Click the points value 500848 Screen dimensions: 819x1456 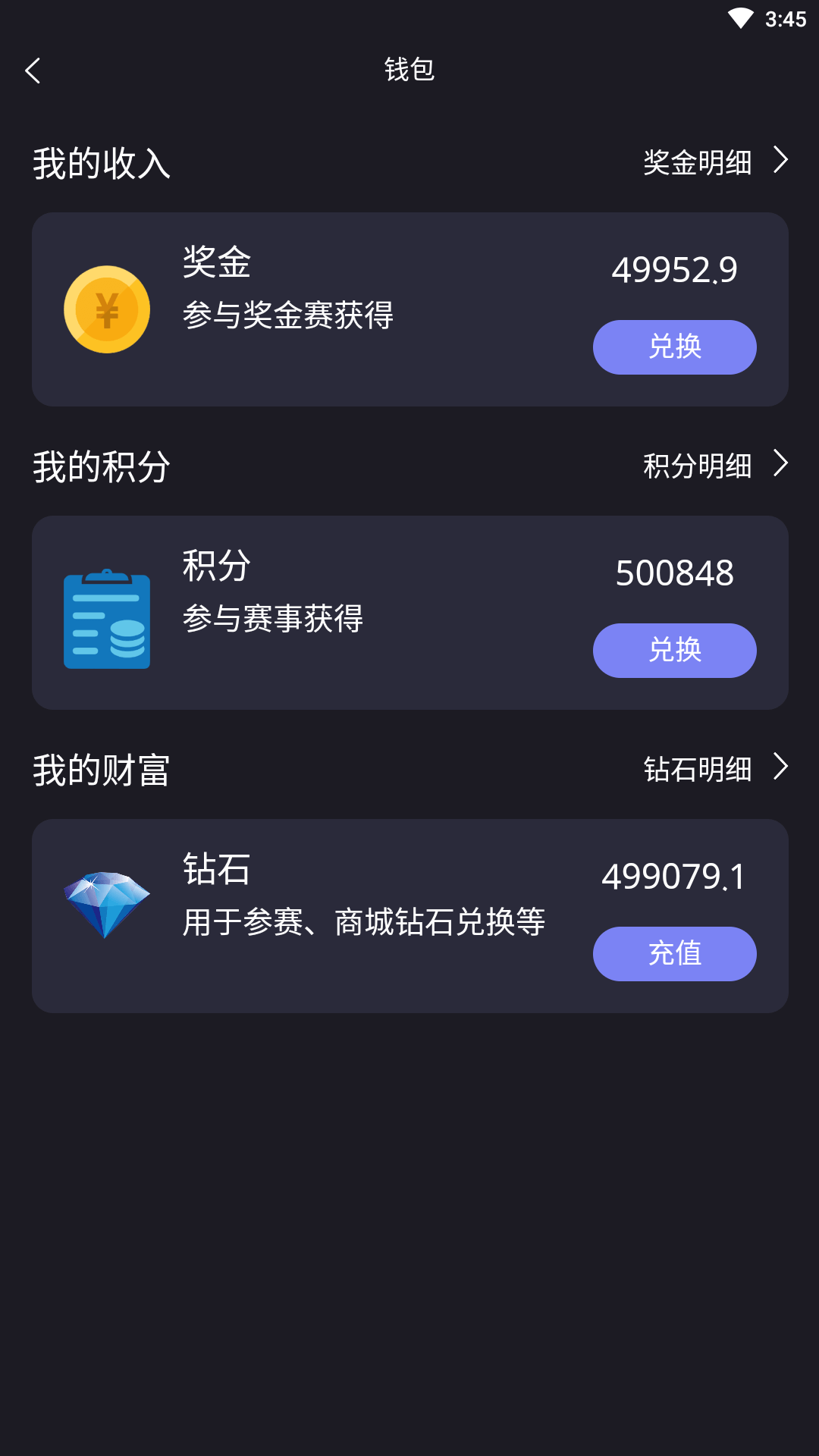pyautogui.click(x=674, y=574)
